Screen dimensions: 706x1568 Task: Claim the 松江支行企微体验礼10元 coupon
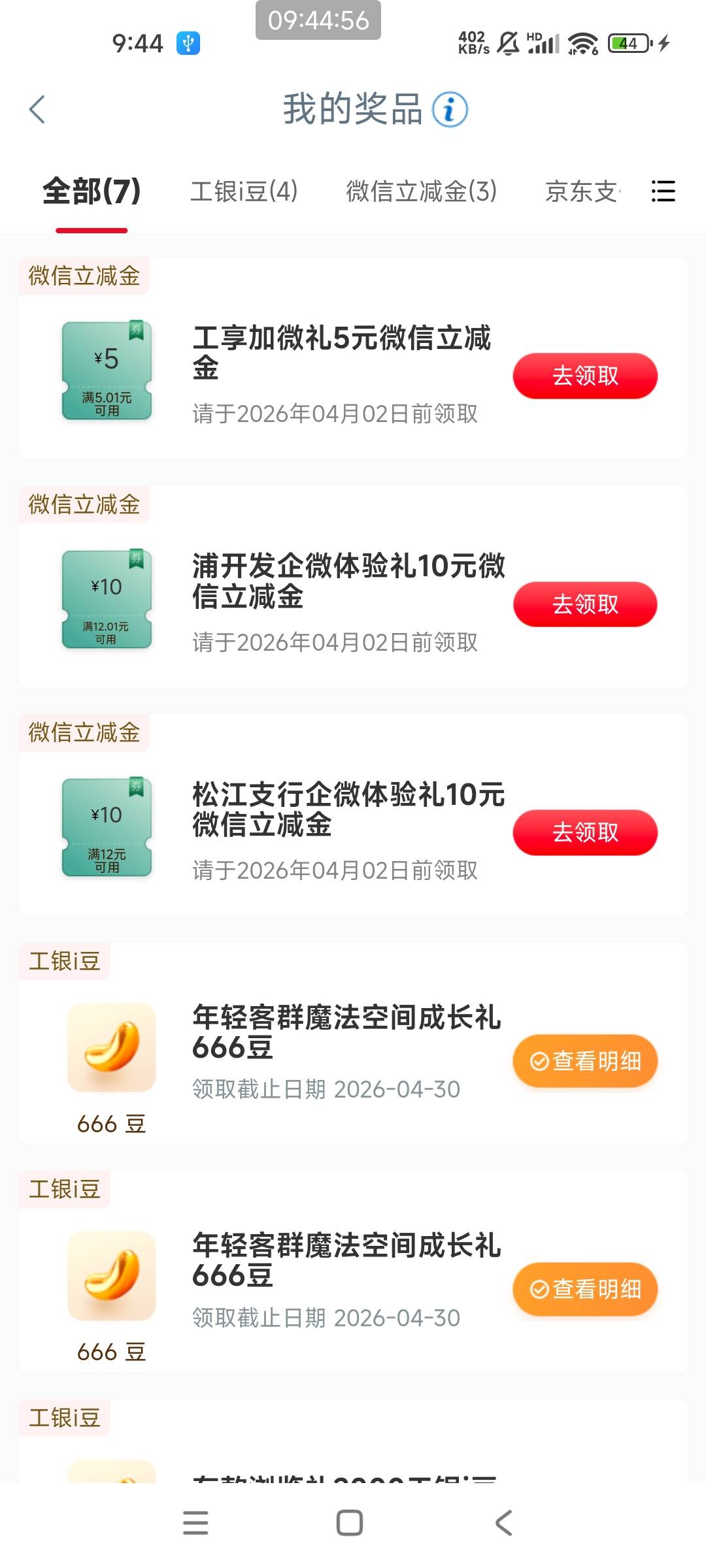585,832
